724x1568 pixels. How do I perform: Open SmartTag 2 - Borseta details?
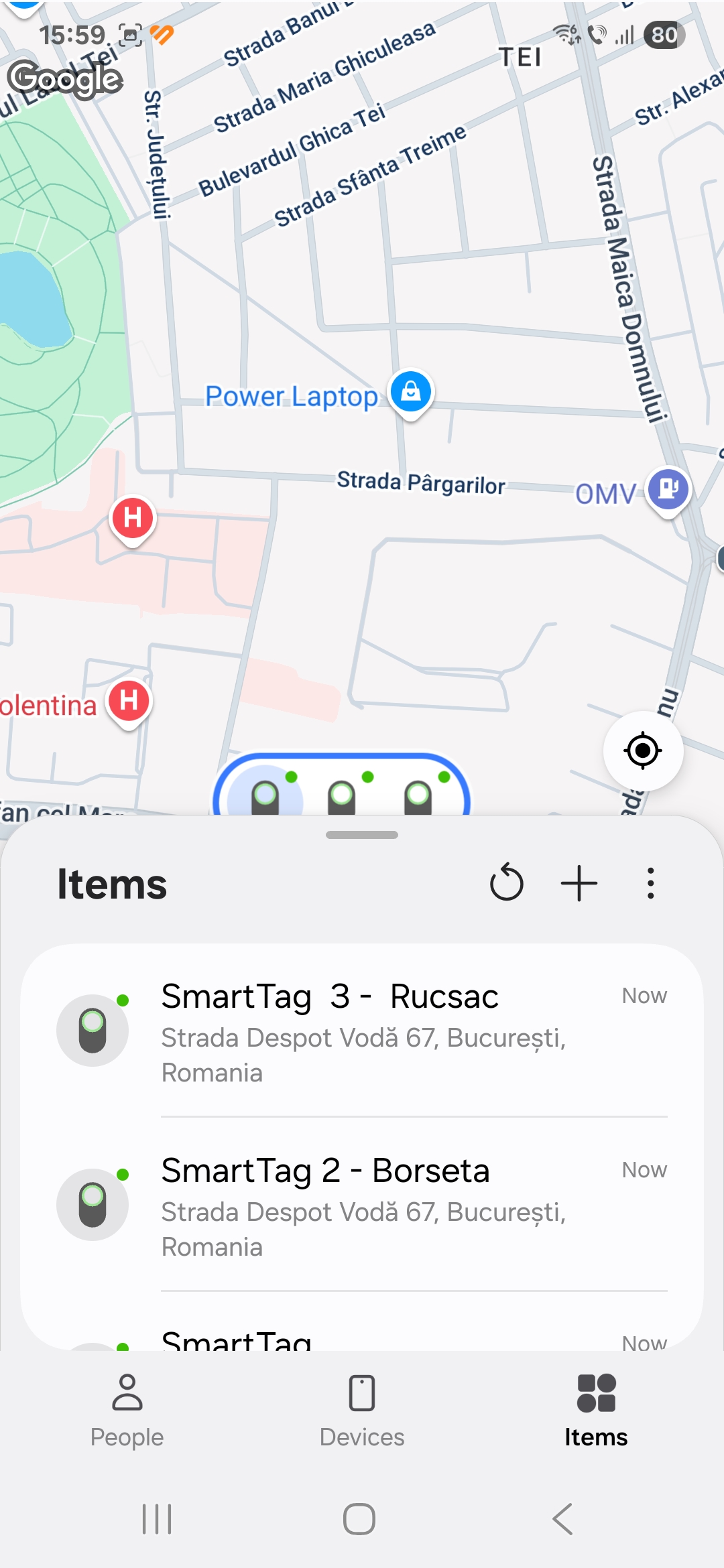click(362, 1205)
